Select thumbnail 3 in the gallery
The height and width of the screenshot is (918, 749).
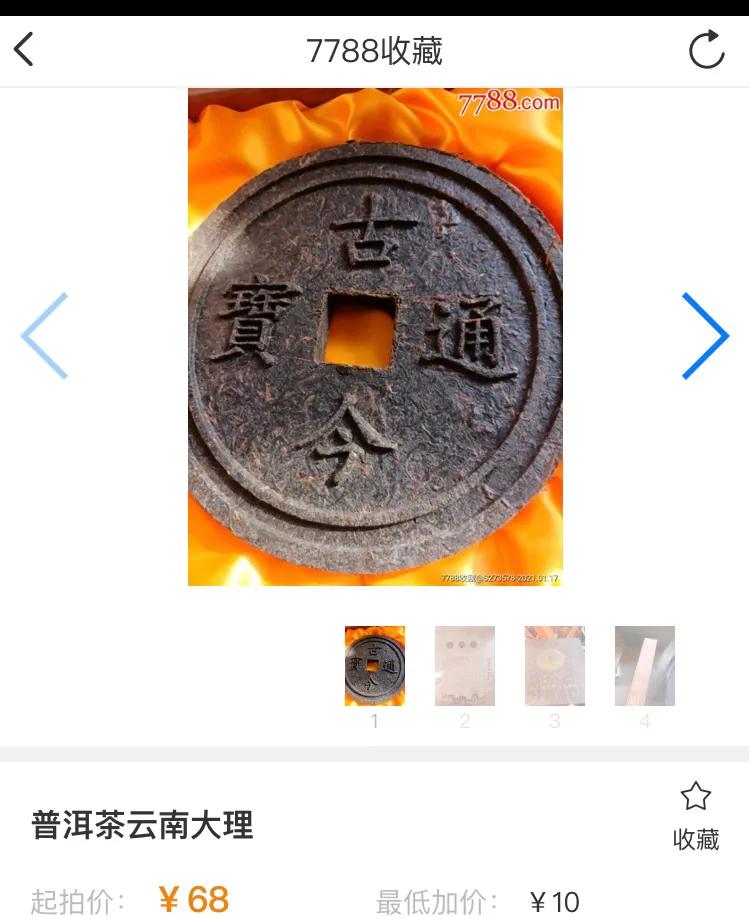click(555, 666)
